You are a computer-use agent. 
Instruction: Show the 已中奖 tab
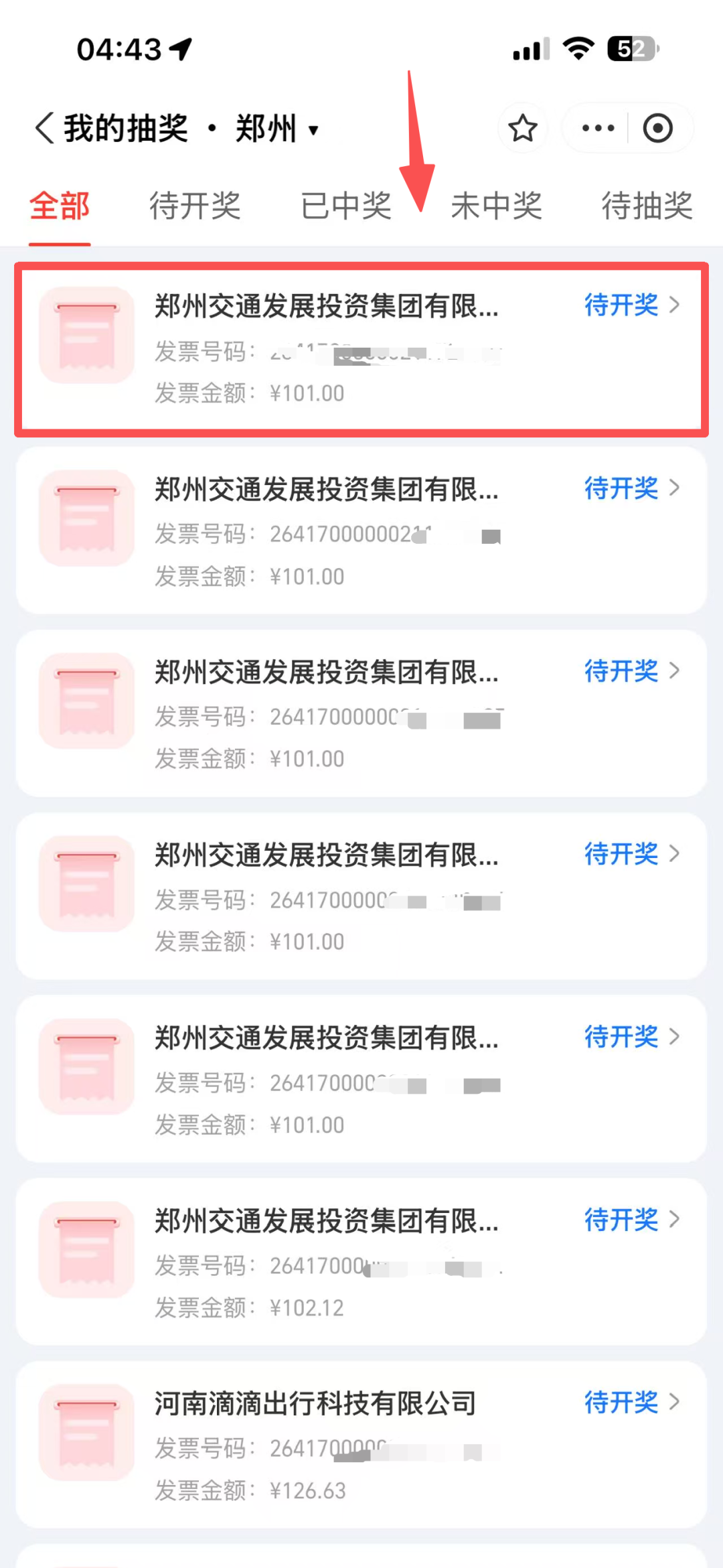click(346, 206)
